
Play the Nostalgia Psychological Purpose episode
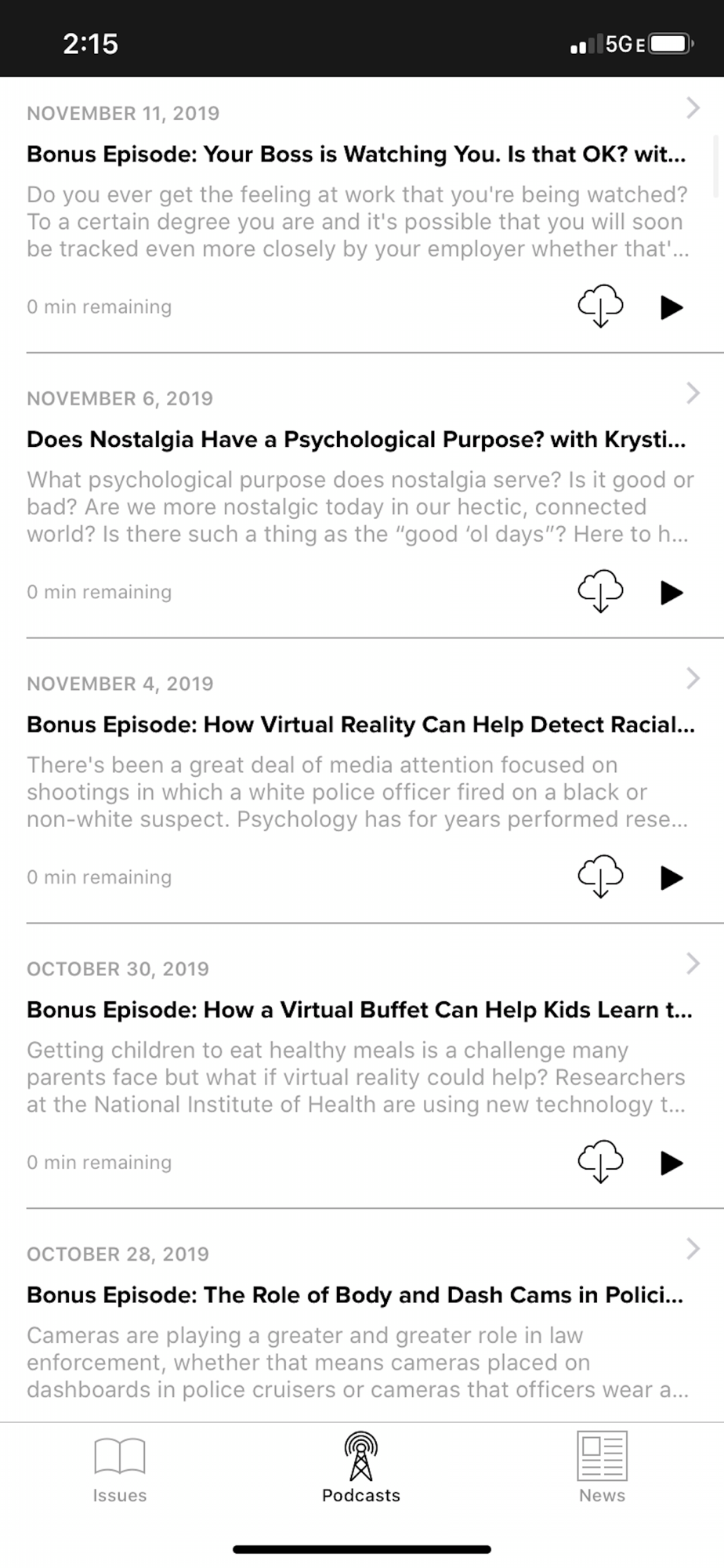click(672, 593)
